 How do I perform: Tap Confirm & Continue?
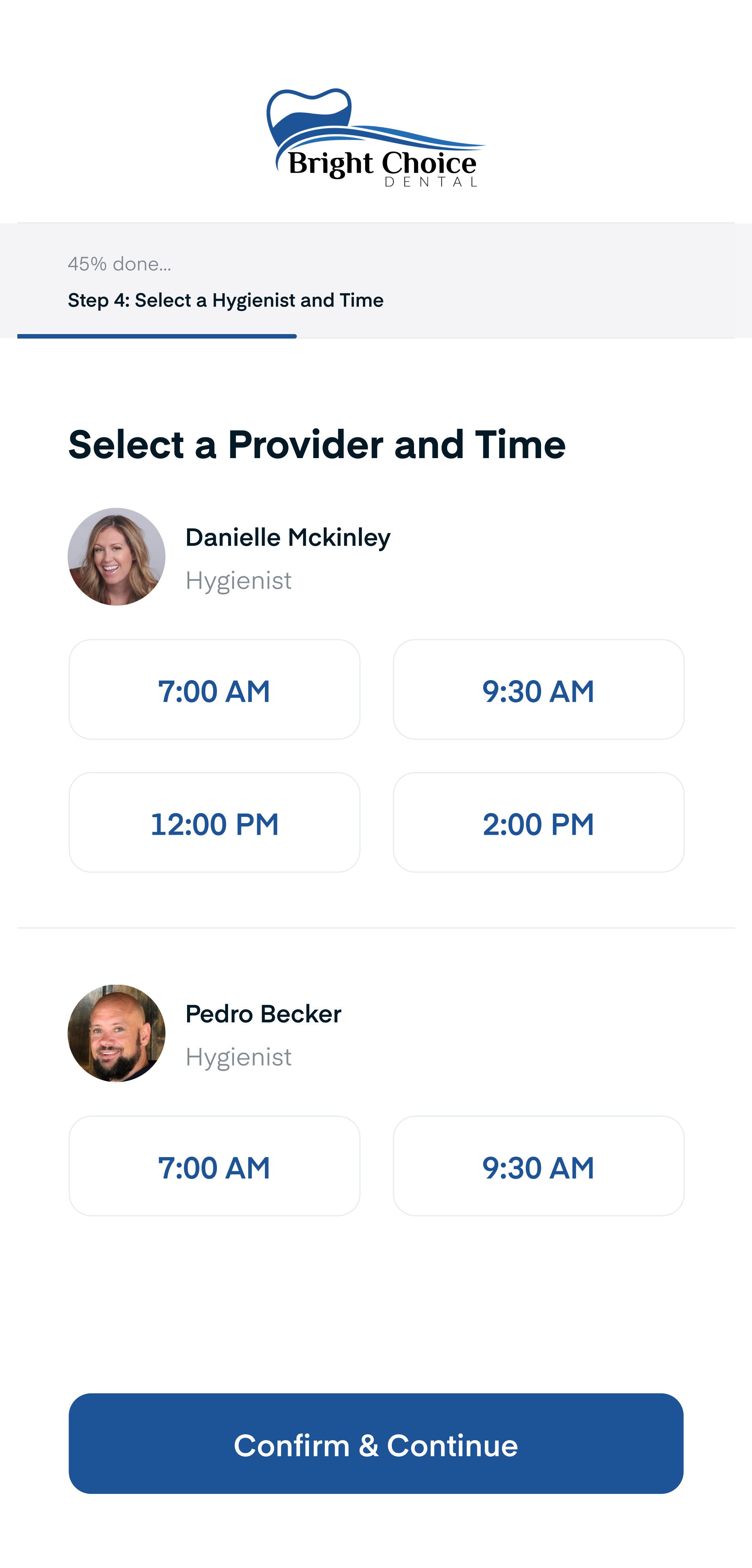coord(376,1444)
